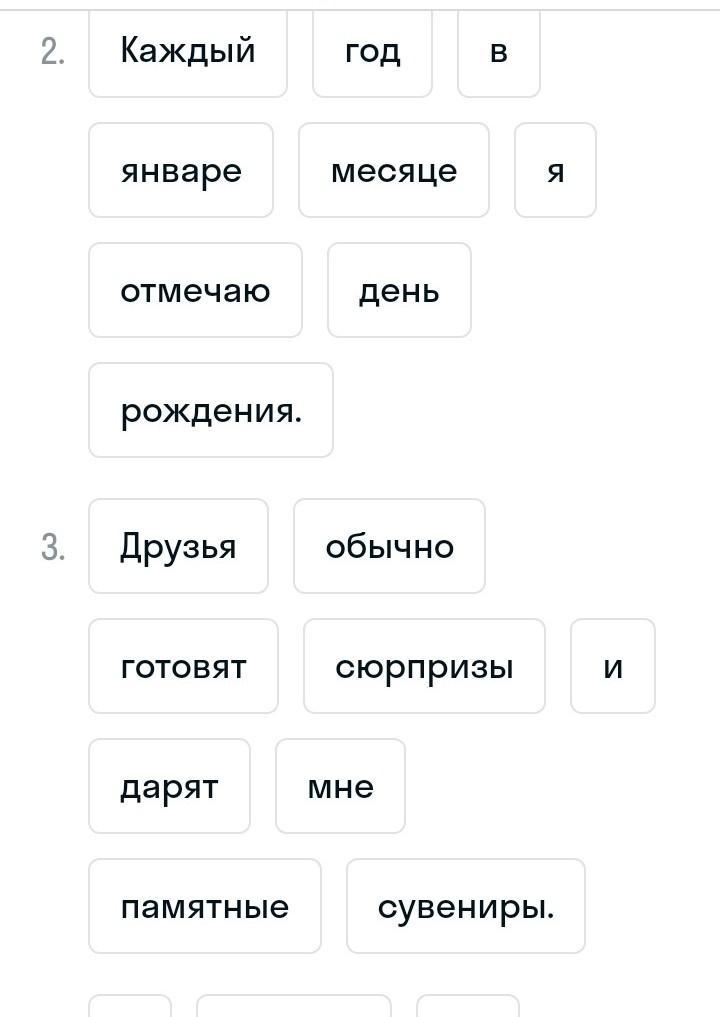Image resolution: width=720 pixels, height=1017 pixels.
Task: Tap the word chip "отмечаю"
Action: coord(195,290)
